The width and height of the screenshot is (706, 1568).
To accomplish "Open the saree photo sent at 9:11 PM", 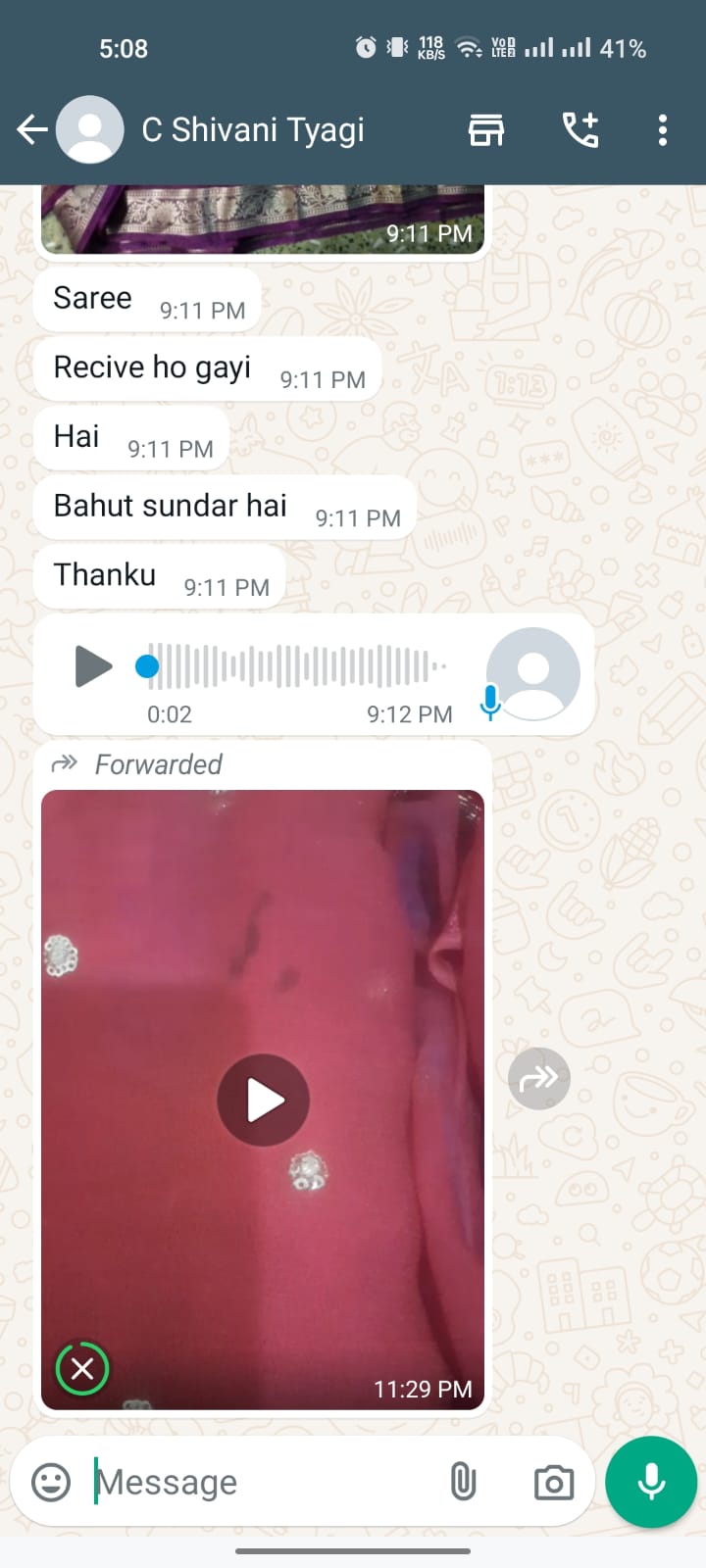I will (263, 220).
